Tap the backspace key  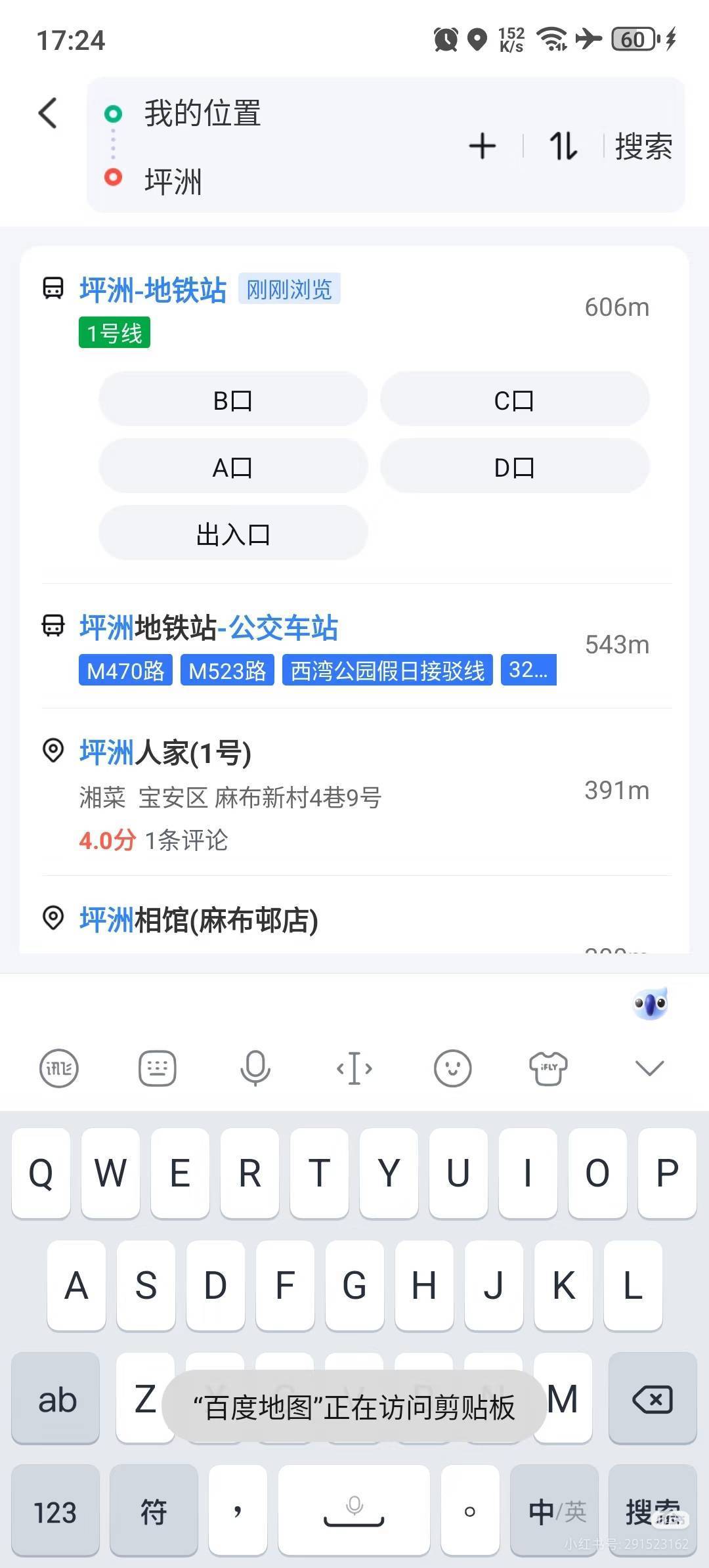click(x=652, y=1399)
